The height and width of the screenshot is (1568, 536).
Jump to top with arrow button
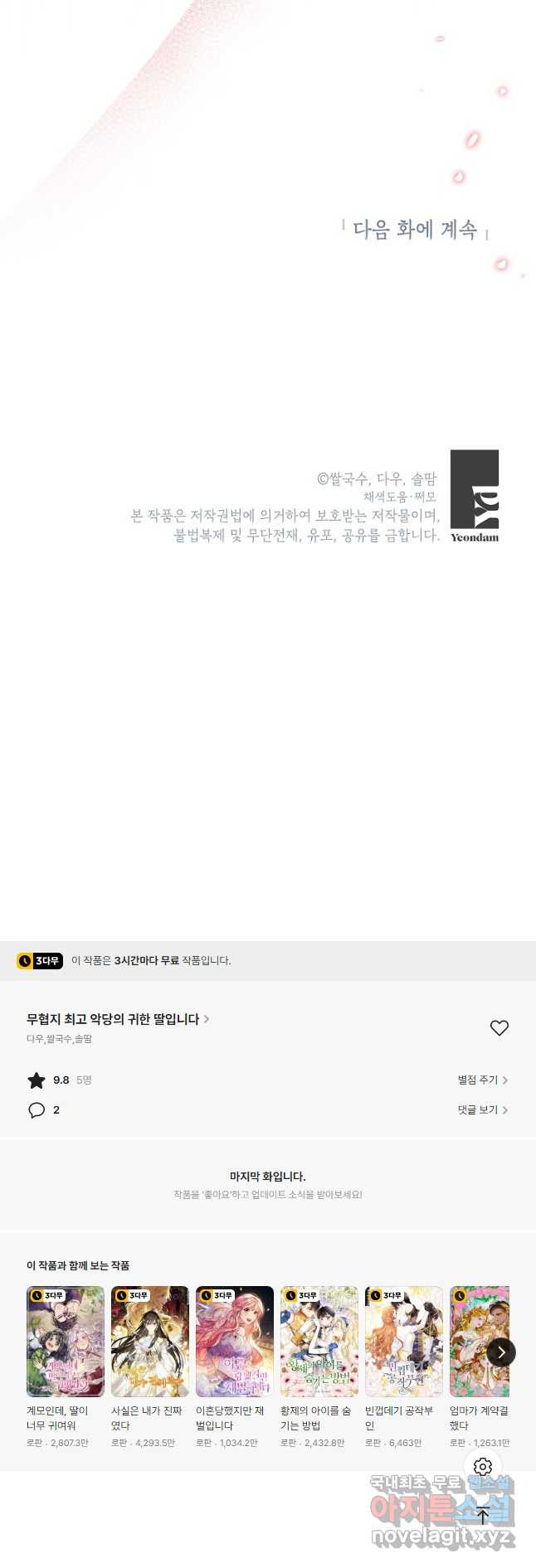pos(483,1515)
